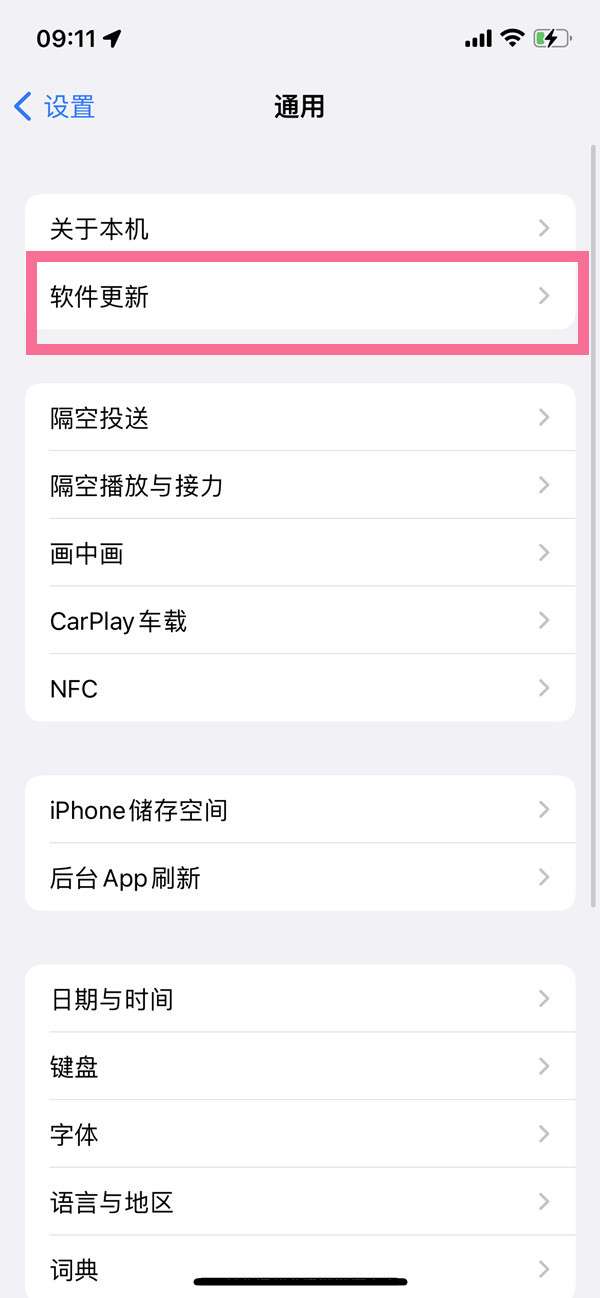Viewport: 600px width, 1298px height.
Task: Open 后台App刷新 settings
Action: coord(300,878)
